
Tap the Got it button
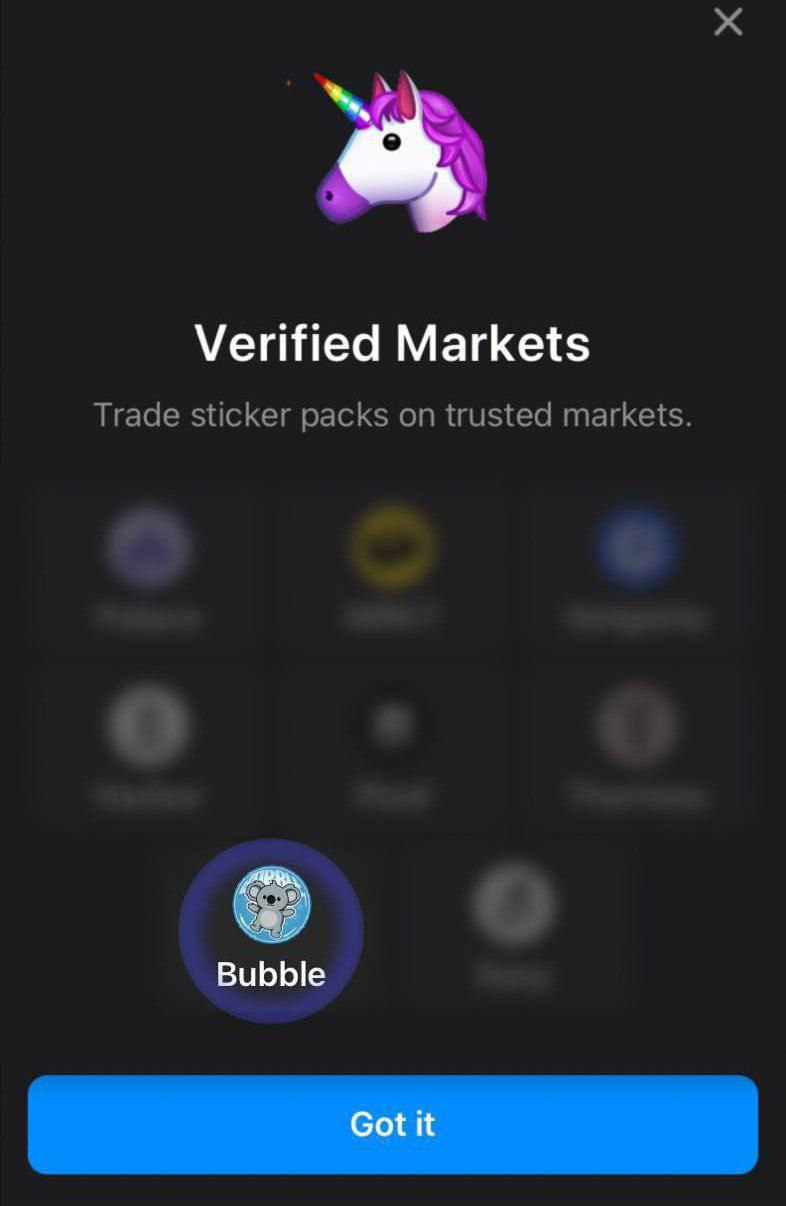click(x=393, y=1124)
